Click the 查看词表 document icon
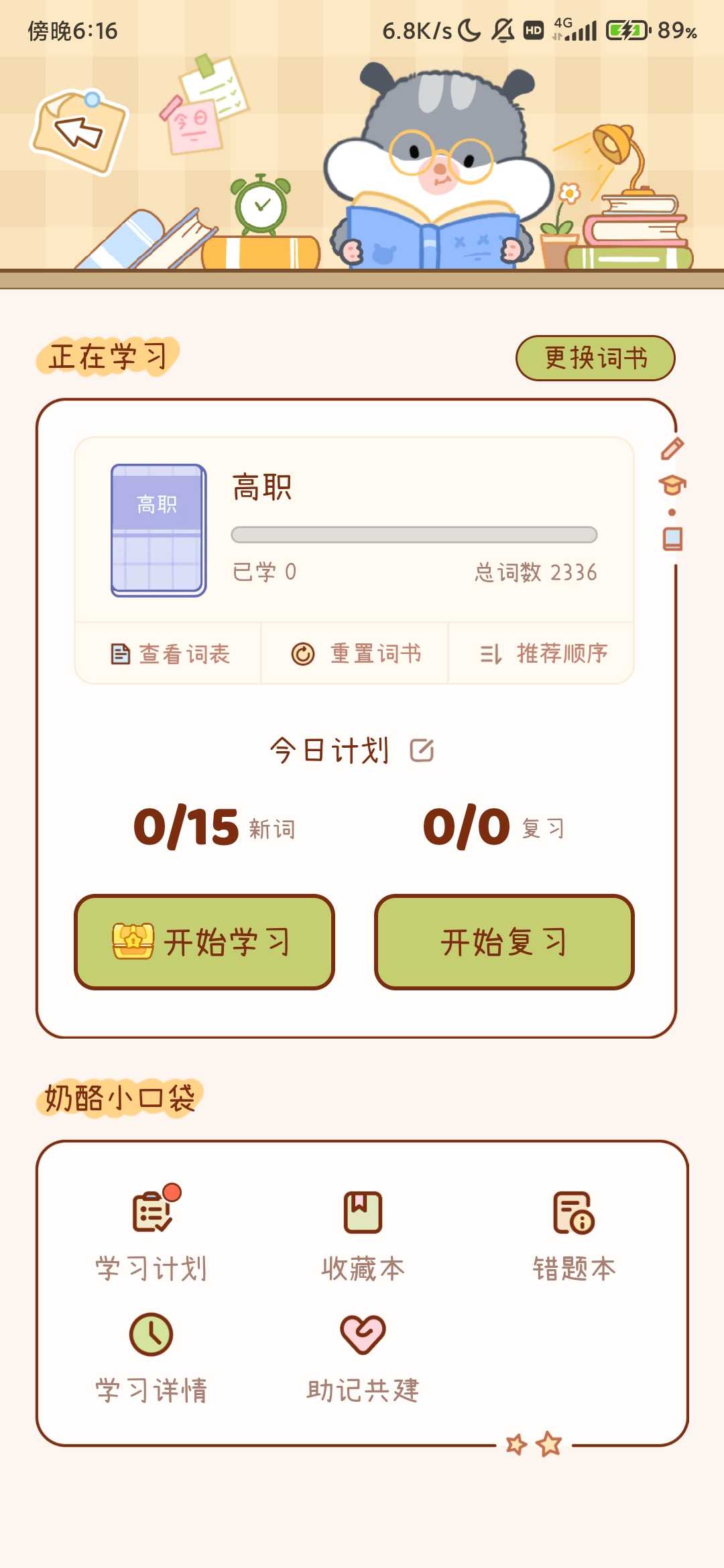Viewport: 724px width, 1568px height. coord(119,653)
